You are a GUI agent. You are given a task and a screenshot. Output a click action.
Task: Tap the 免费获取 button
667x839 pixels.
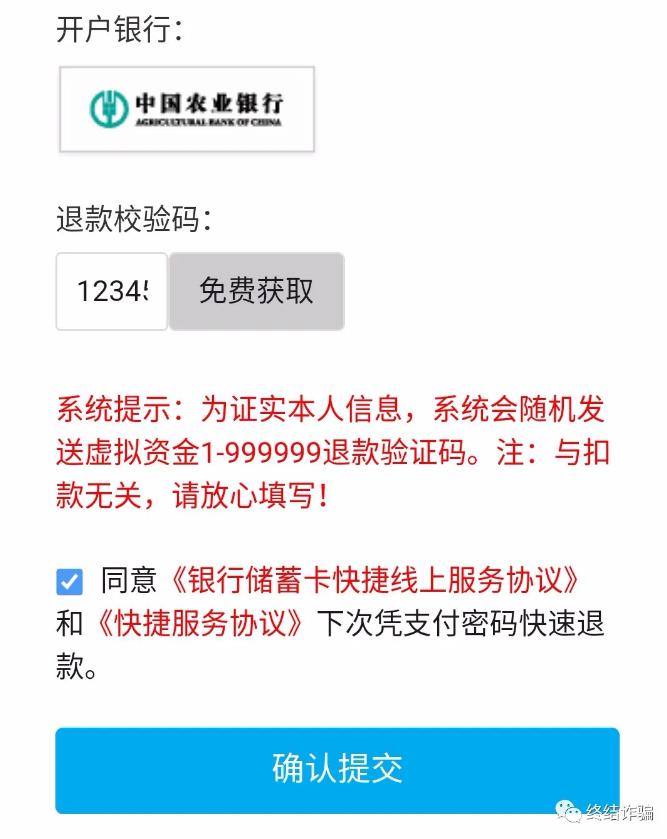(256, 291)
